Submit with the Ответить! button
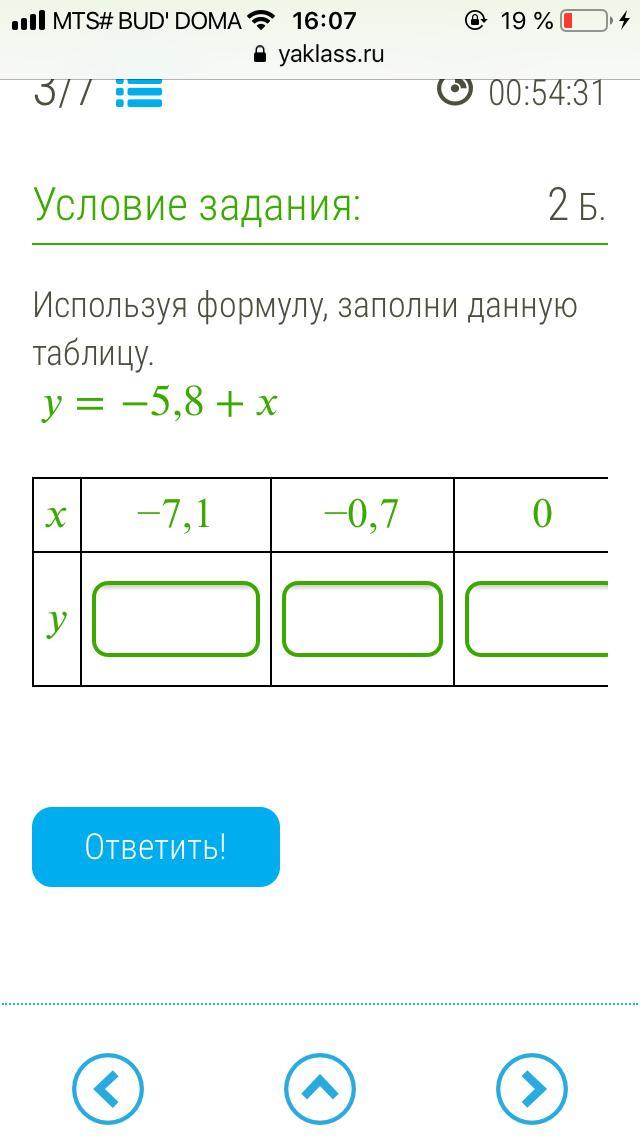 point(156,846)
